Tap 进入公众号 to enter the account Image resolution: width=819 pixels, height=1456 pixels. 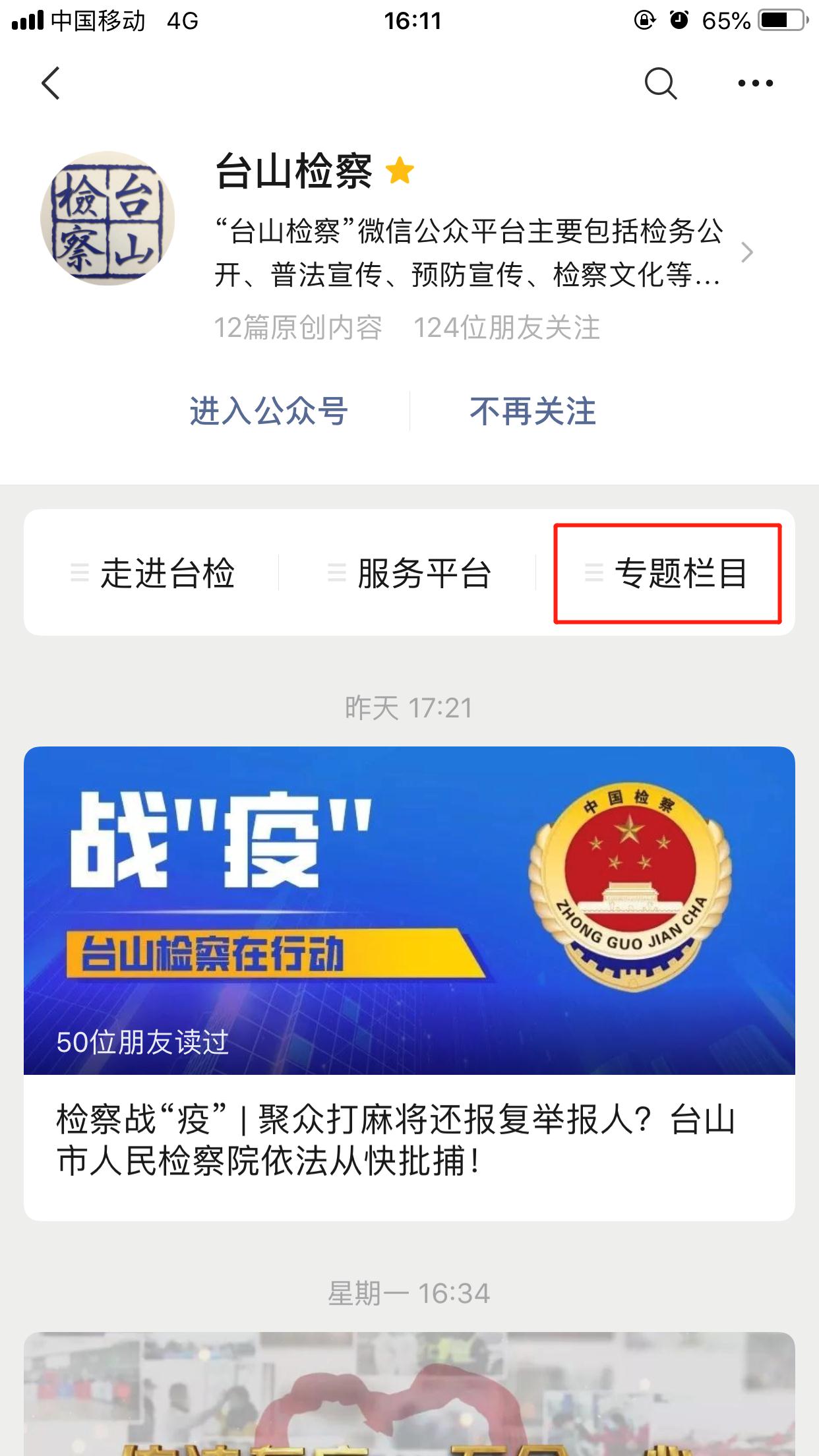point(268,411)
